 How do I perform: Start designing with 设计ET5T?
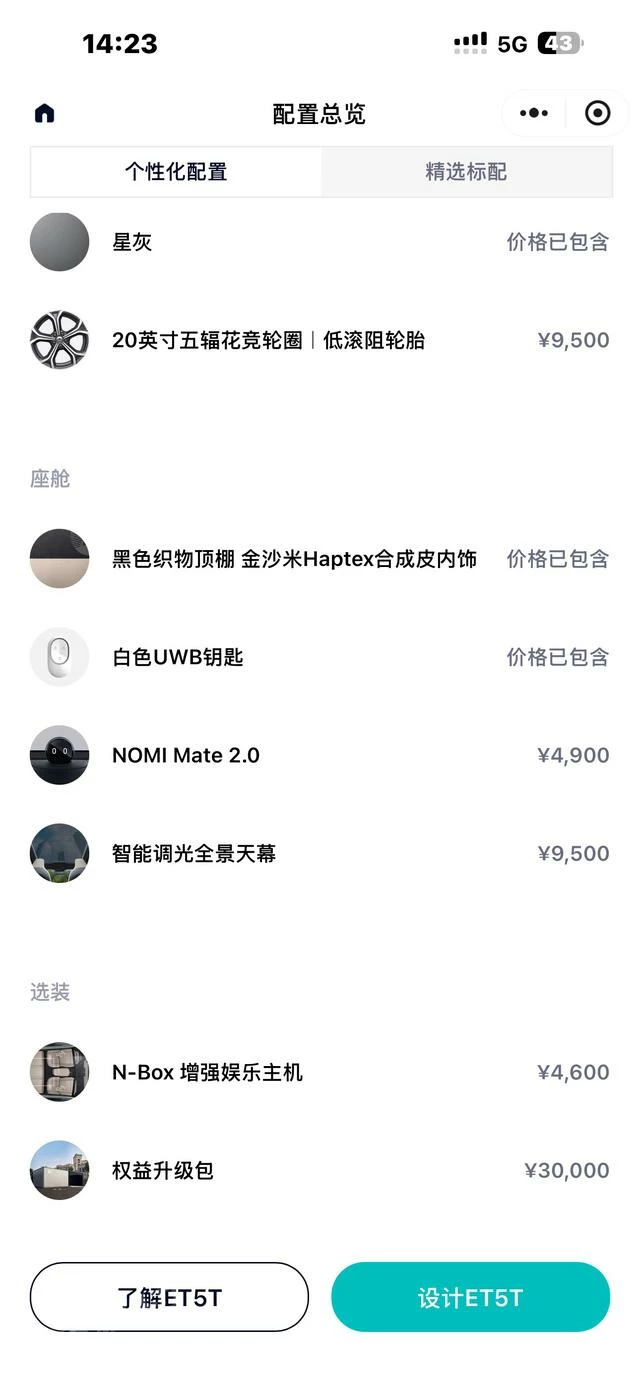point(470,1297)
